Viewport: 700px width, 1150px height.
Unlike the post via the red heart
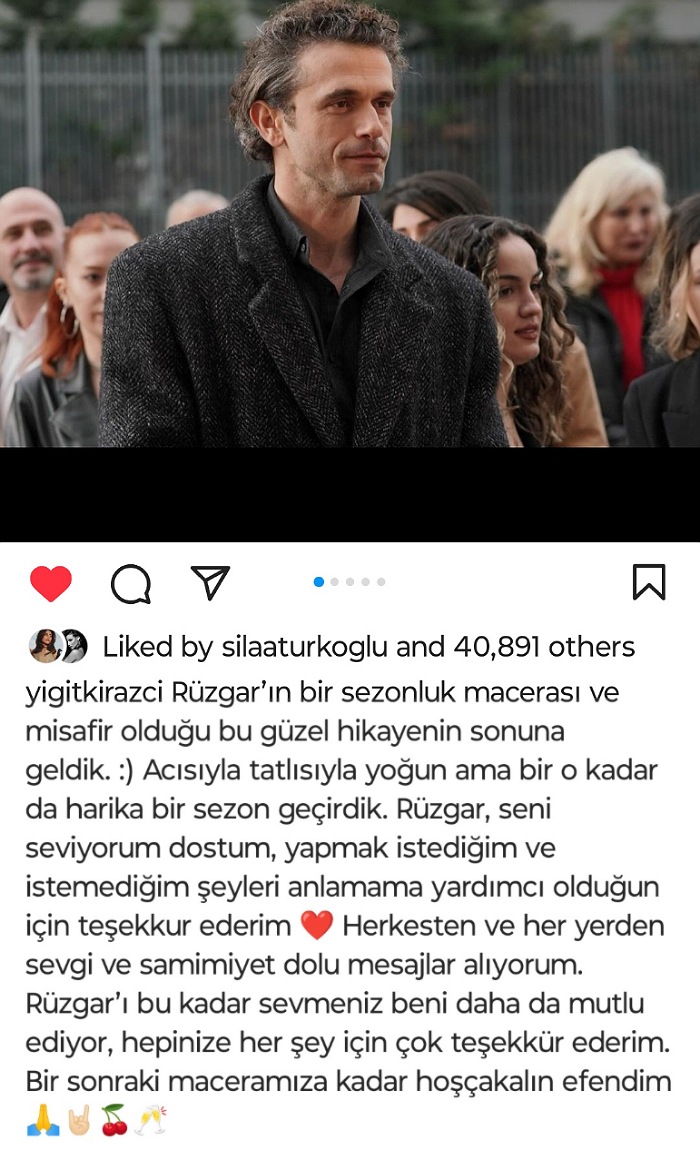point(51,583)
